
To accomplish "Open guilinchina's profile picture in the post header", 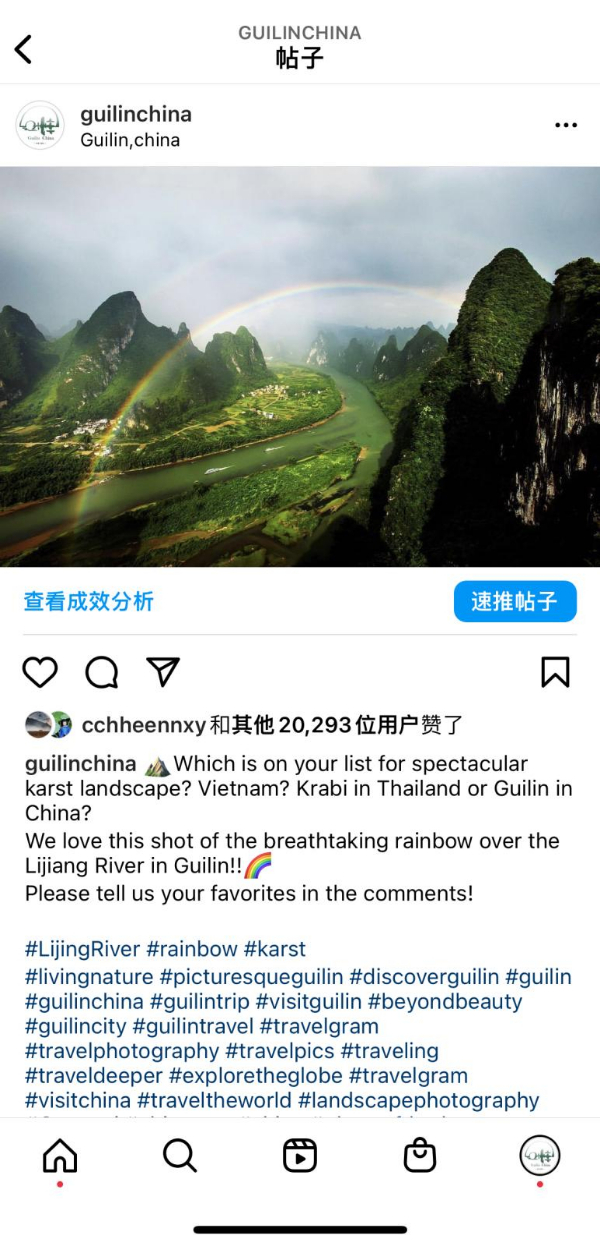I will [40, 126].
